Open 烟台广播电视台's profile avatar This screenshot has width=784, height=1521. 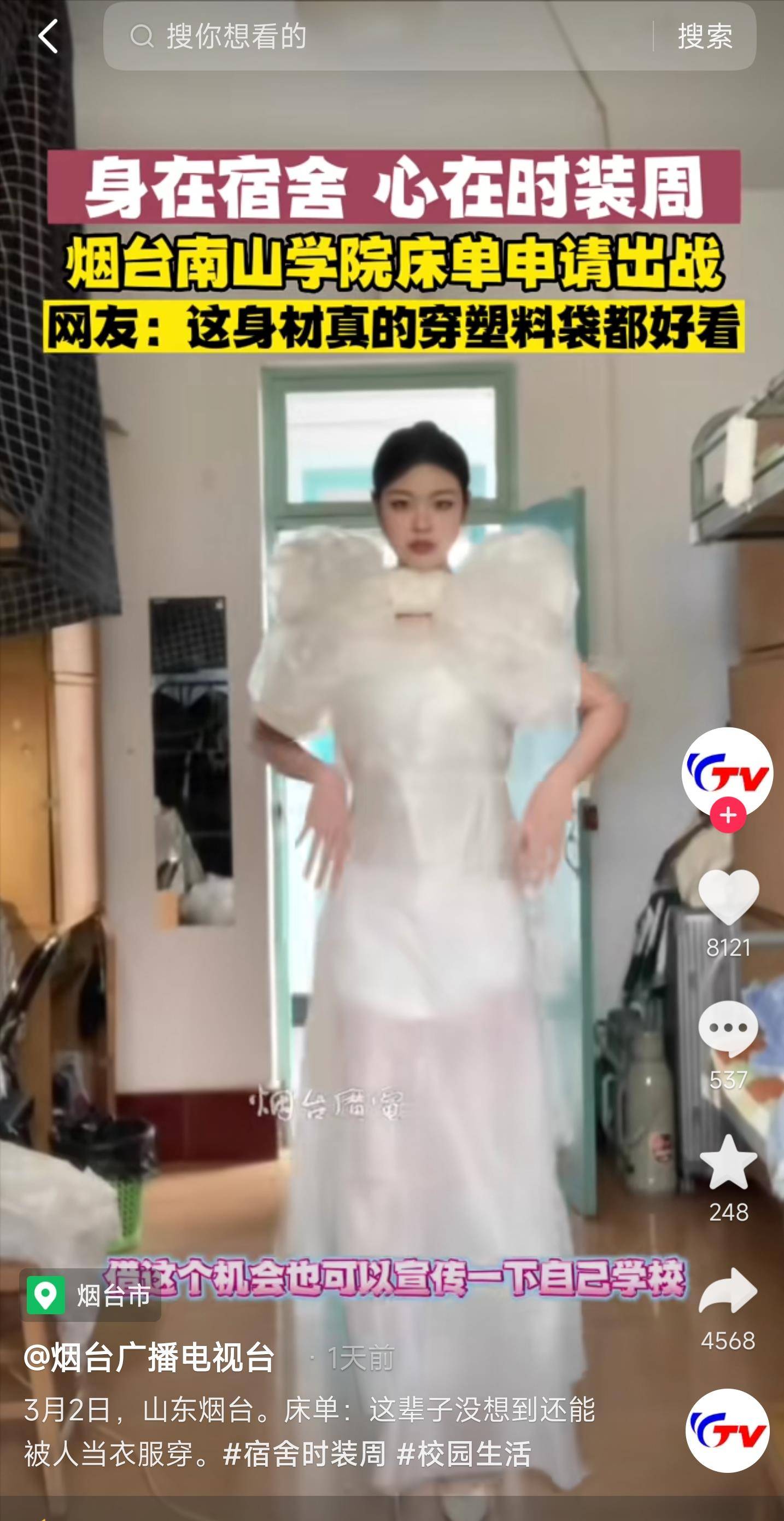(x=727, y=773)
